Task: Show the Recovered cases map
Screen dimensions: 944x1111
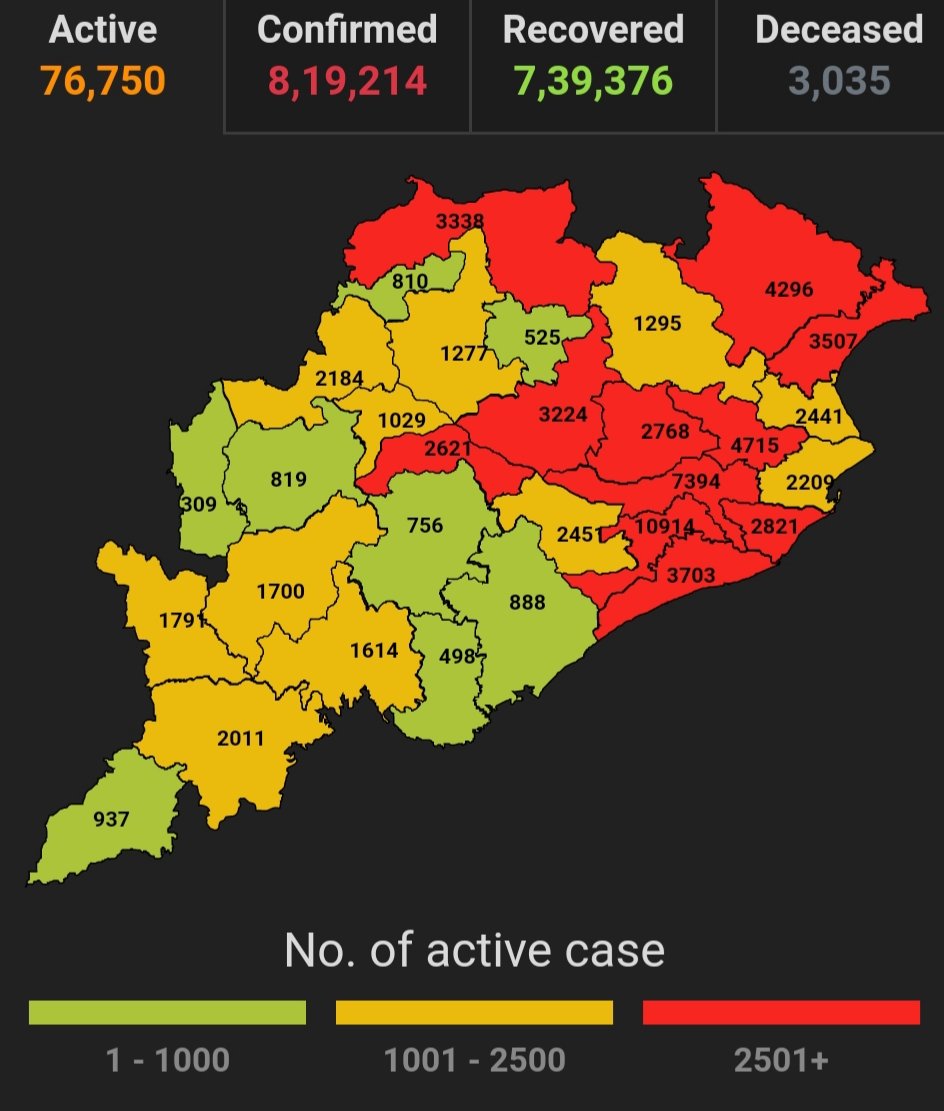Action: click(x=593, y=56)
